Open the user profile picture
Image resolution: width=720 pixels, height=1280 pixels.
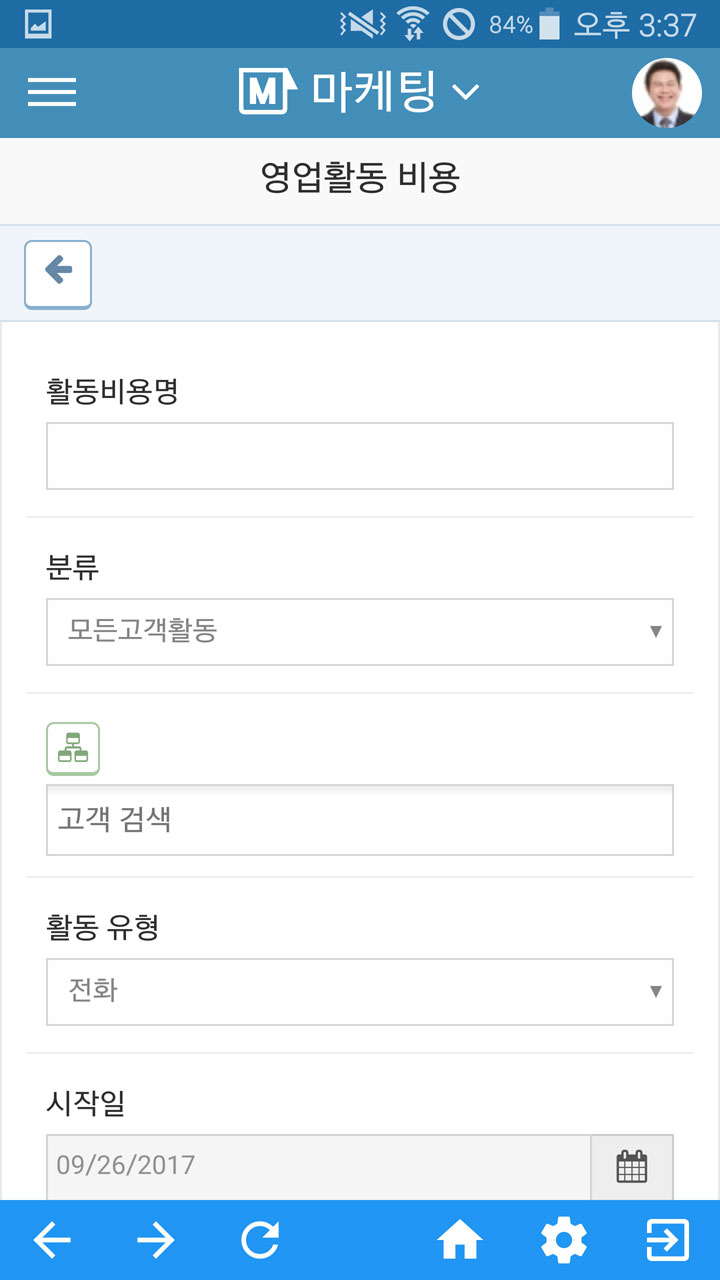pos(667,93)
